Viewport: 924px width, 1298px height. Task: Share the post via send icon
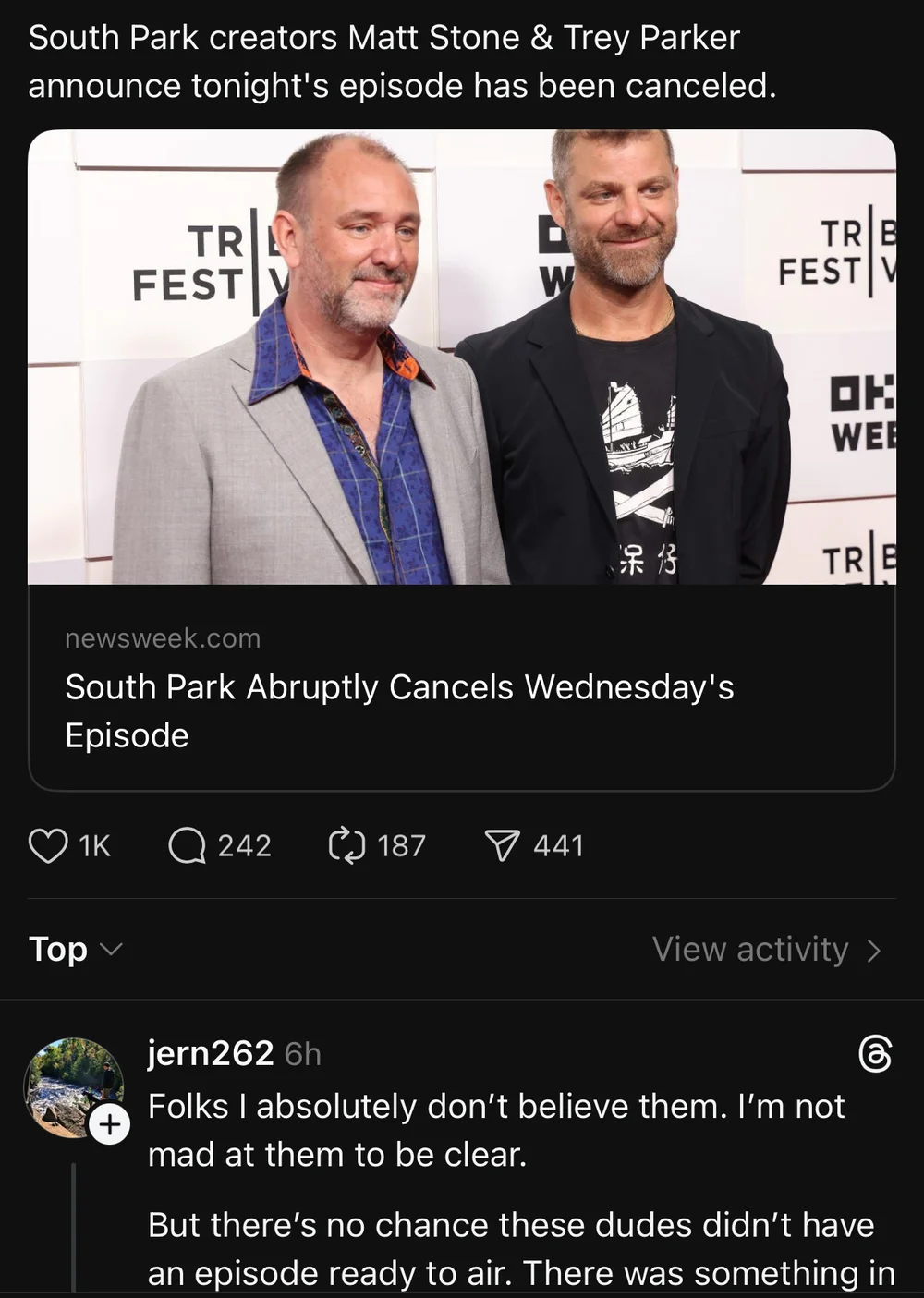click(x=502, y=845)
